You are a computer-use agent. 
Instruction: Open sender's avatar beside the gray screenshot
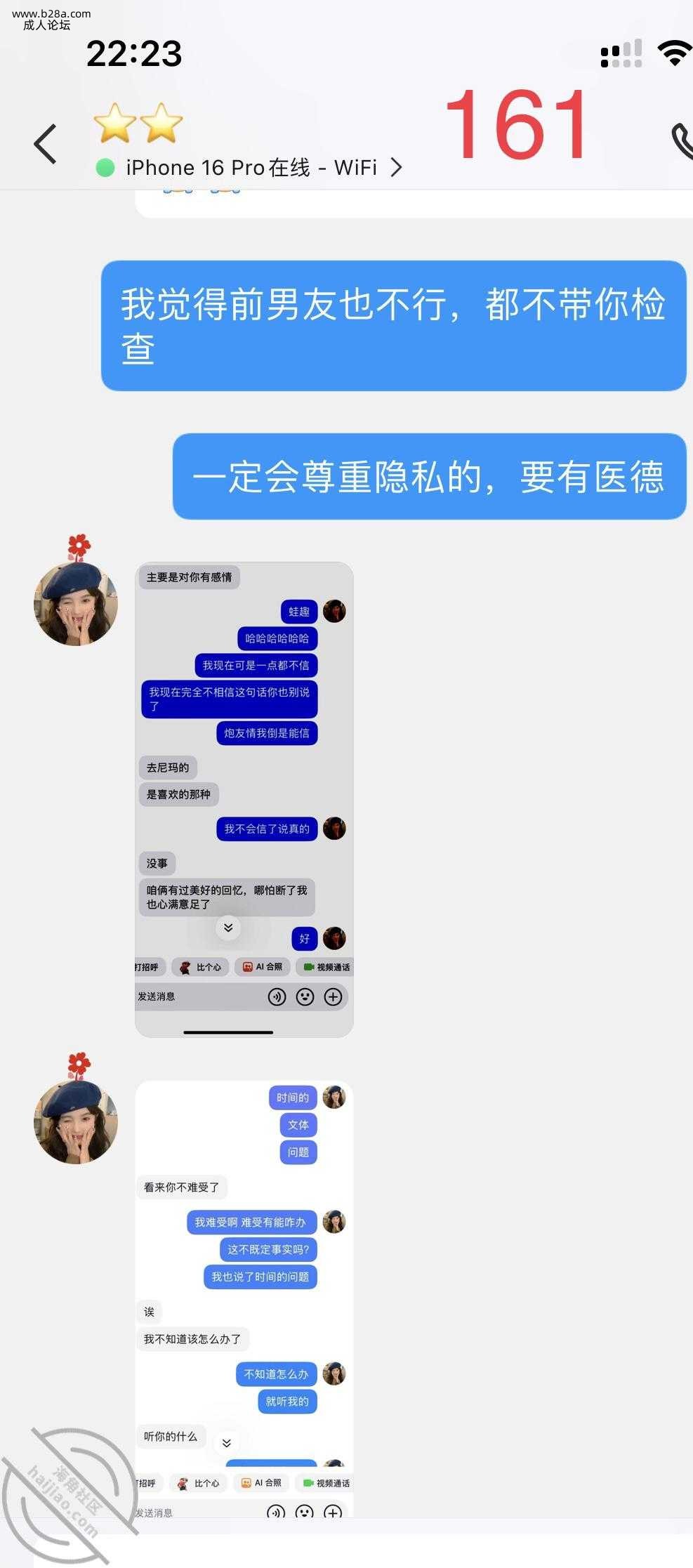click(x=76, y=604)
